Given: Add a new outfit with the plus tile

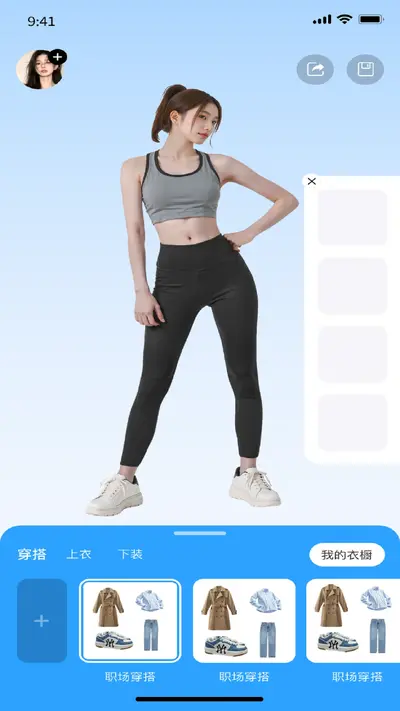Looking at the screenshot, I should pos(42,620).
